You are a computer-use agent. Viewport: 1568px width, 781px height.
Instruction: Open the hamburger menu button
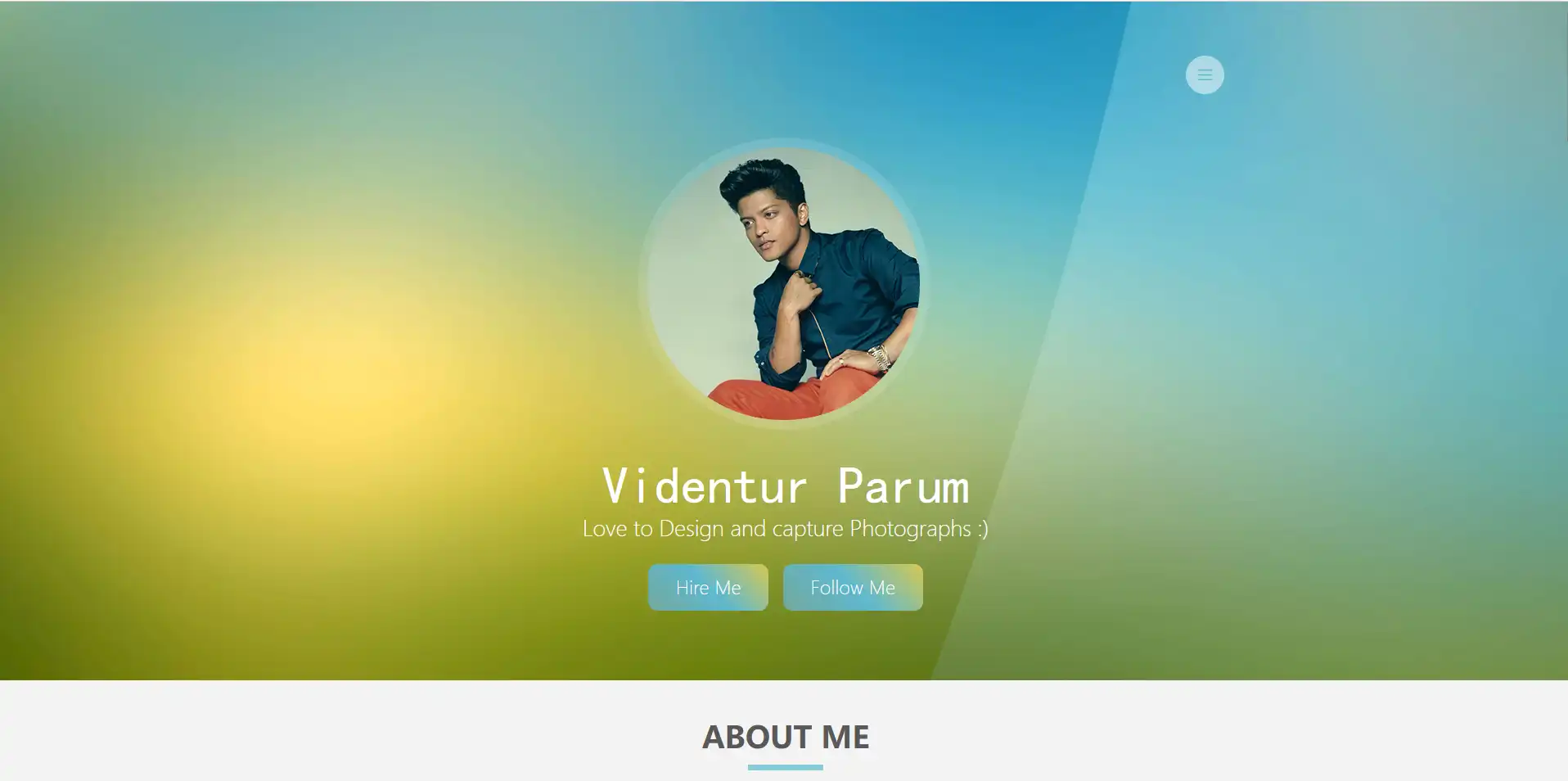coord(1205,74)
